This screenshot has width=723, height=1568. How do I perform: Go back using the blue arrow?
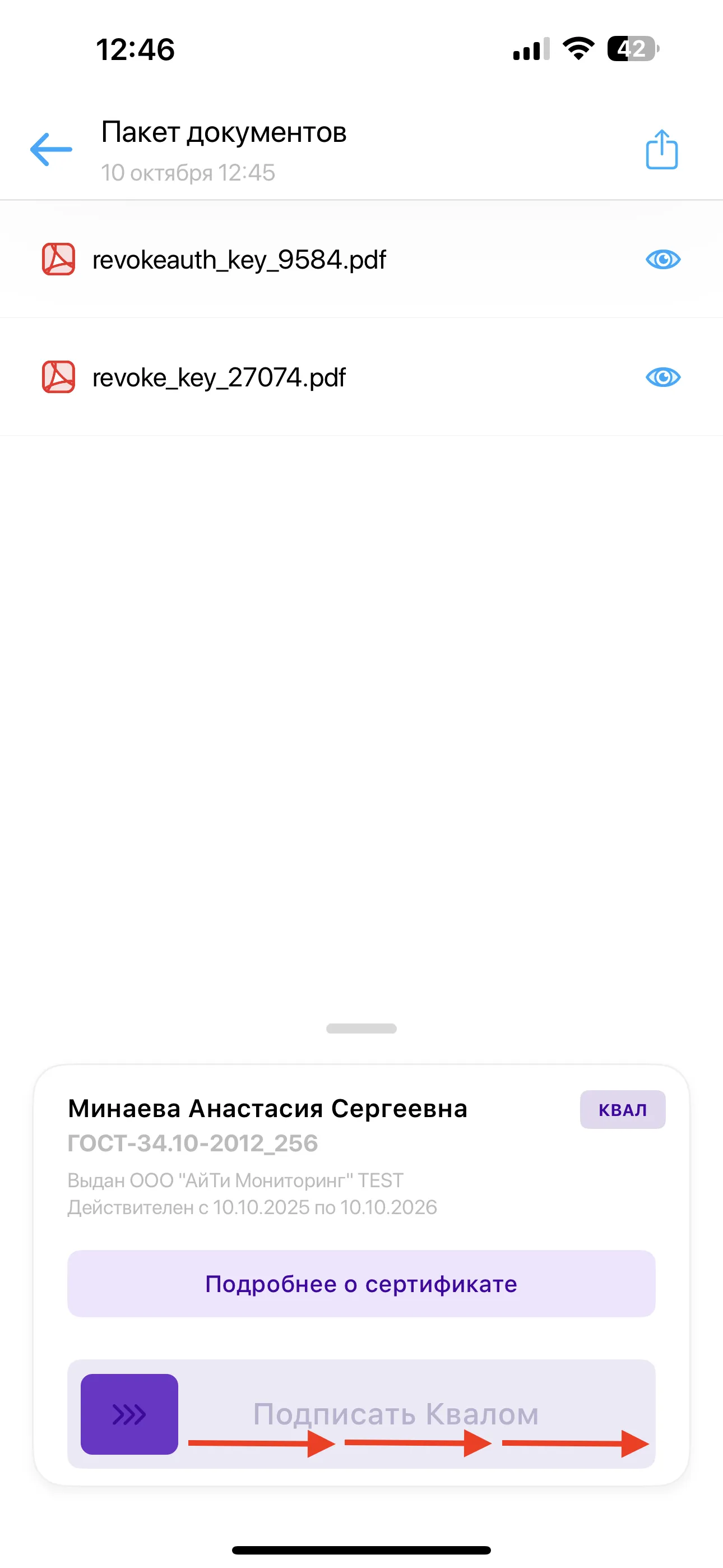[x=51, y=149]
